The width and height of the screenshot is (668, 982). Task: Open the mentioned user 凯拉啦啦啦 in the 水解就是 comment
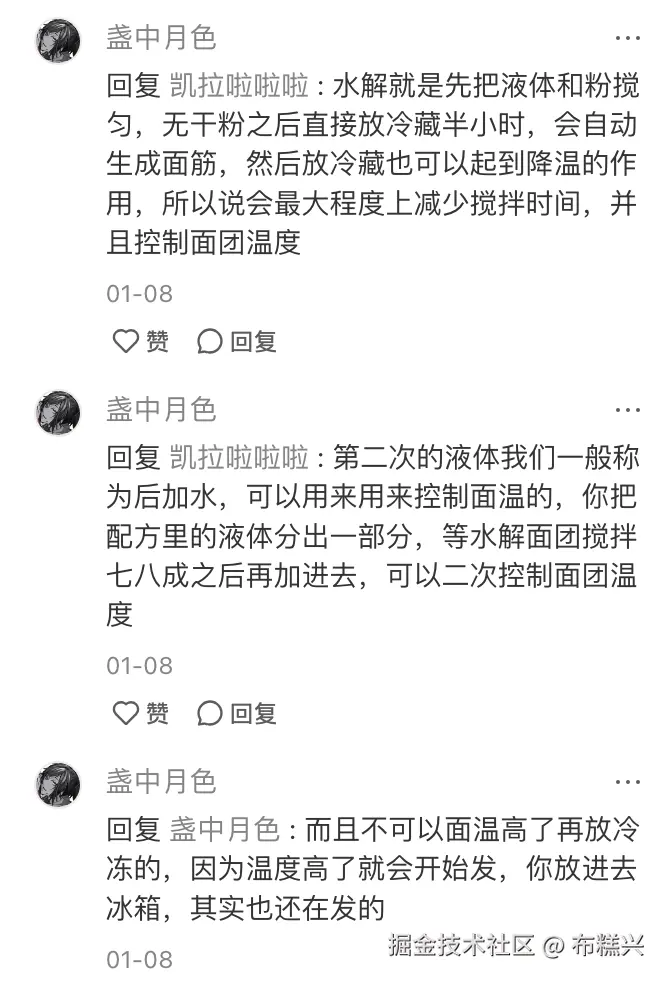pyautogui.click(x=239, y=86)
